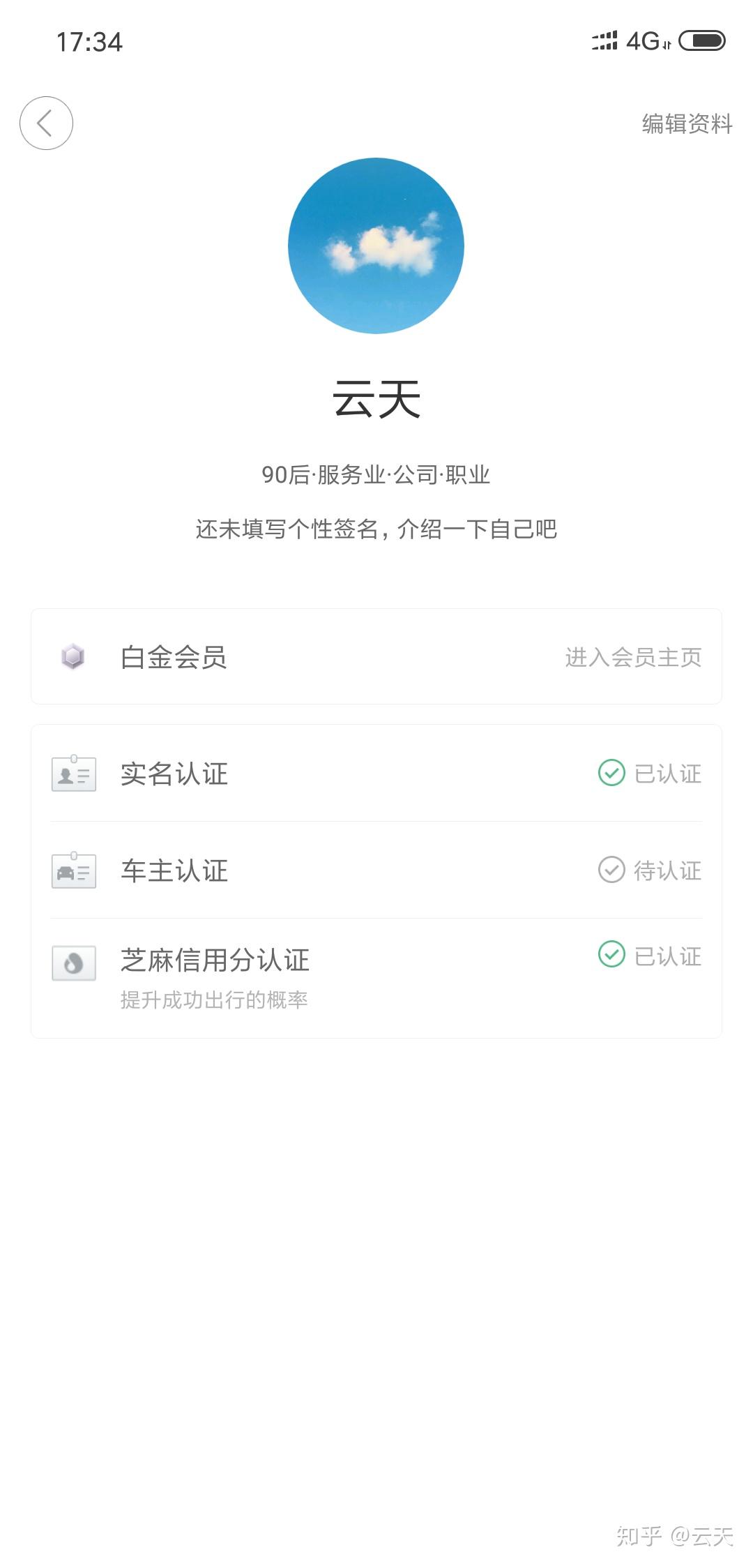Enter the 白金会员 membership homepage
Viewport: 753px width, 1568px height.
click(632, 657)
